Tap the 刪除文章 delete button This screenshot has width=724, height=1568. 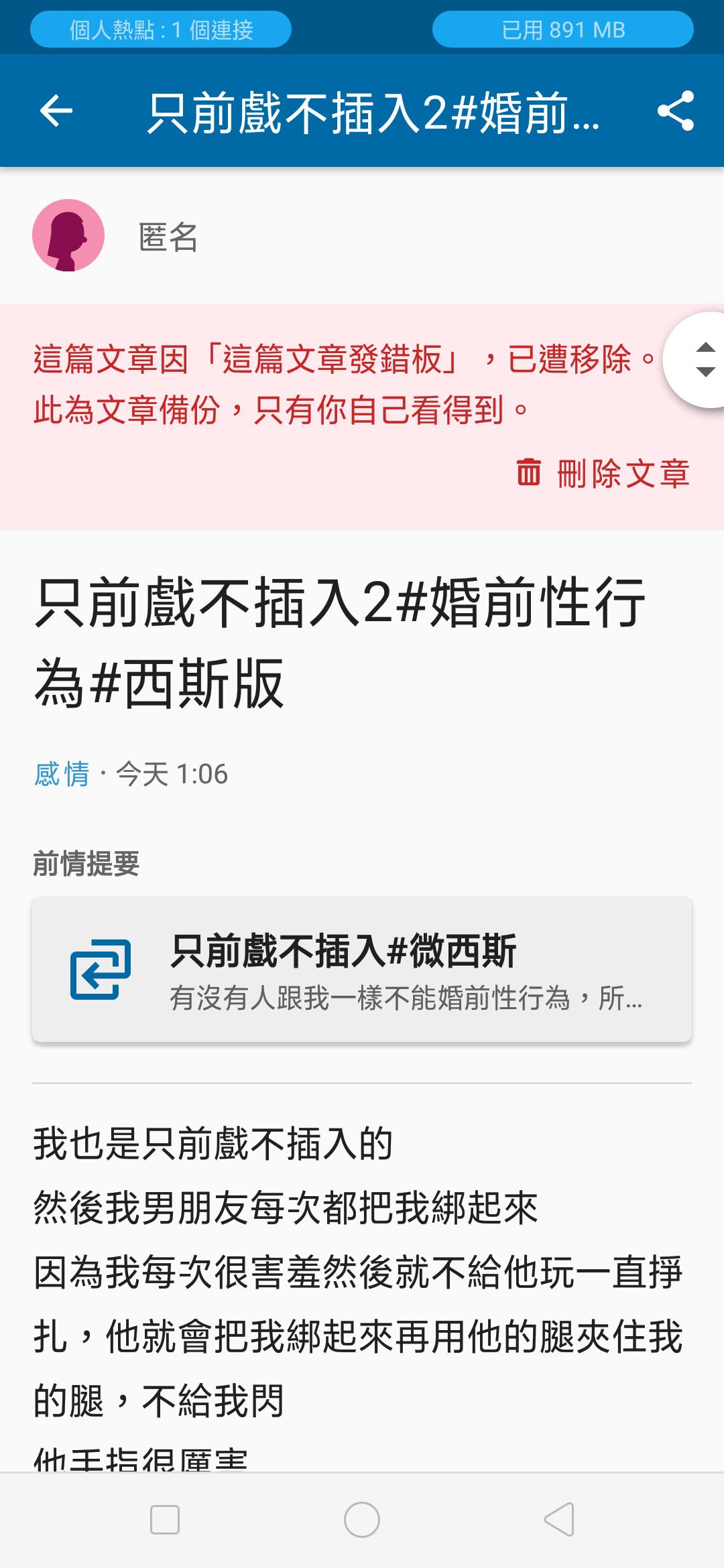(x=603, y=473)
